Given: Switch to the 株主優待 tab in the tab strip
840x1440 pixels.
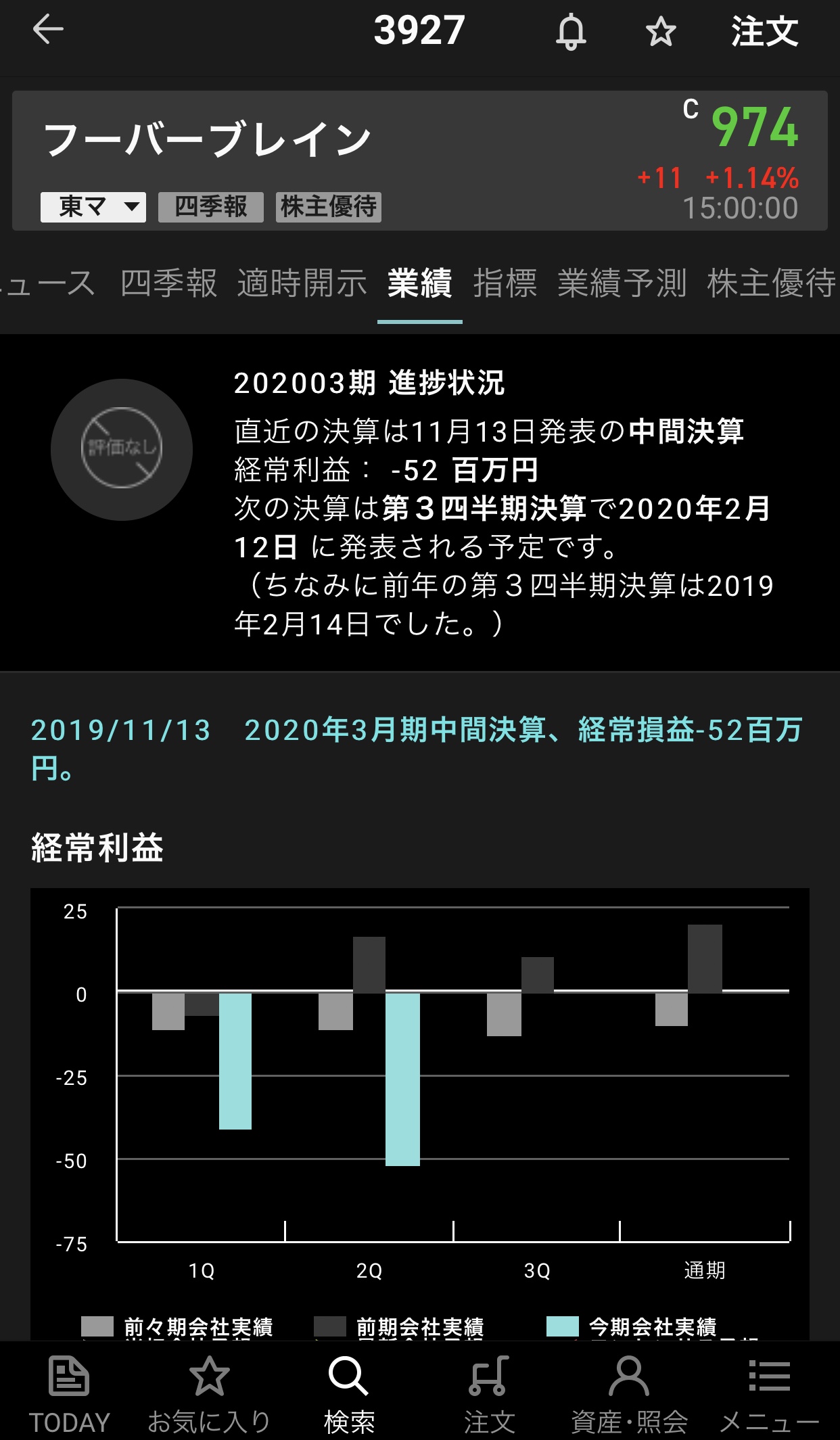Looking at the screenshot, I should tap(771, 283).
